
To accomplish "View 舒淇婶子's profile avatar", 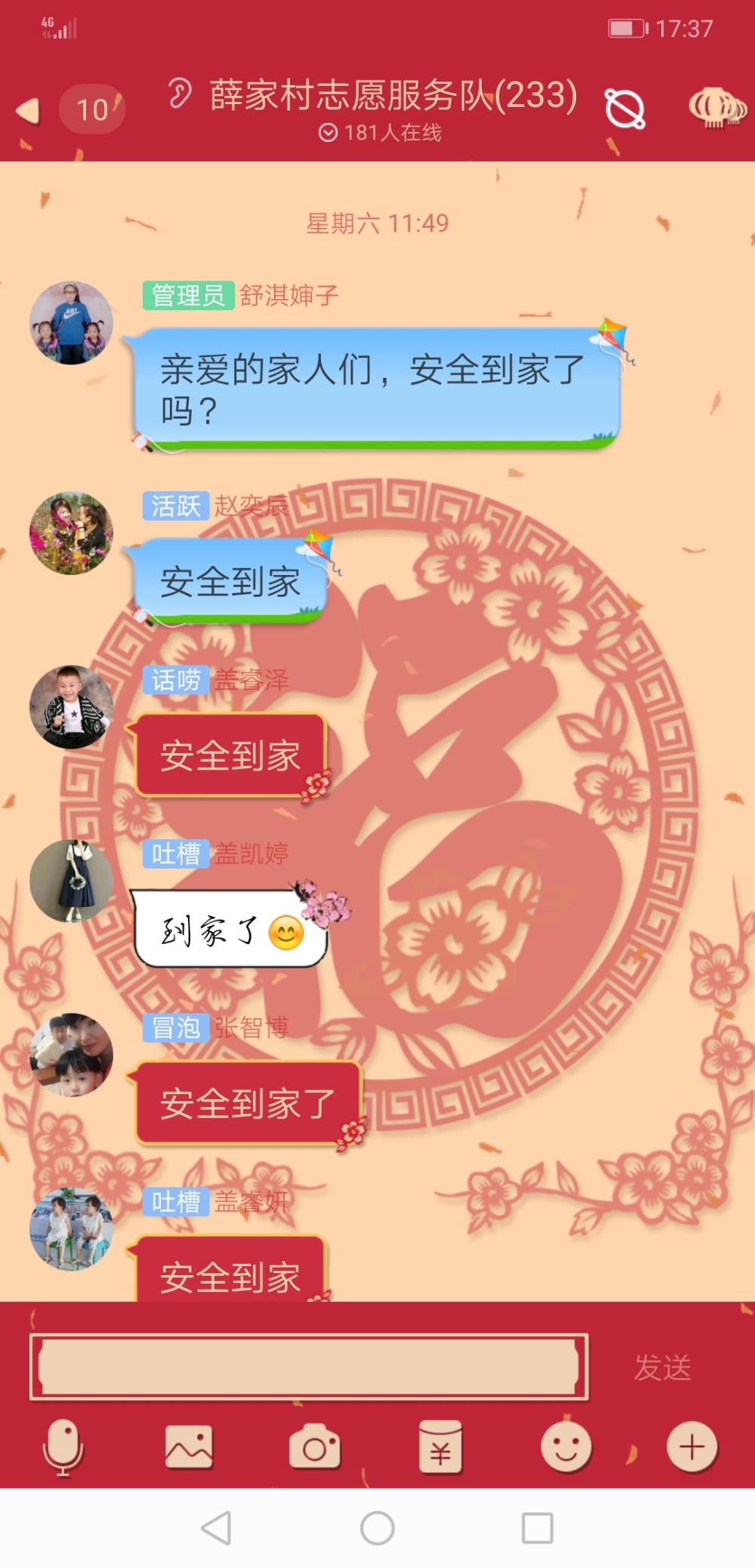I will (71, 323).
